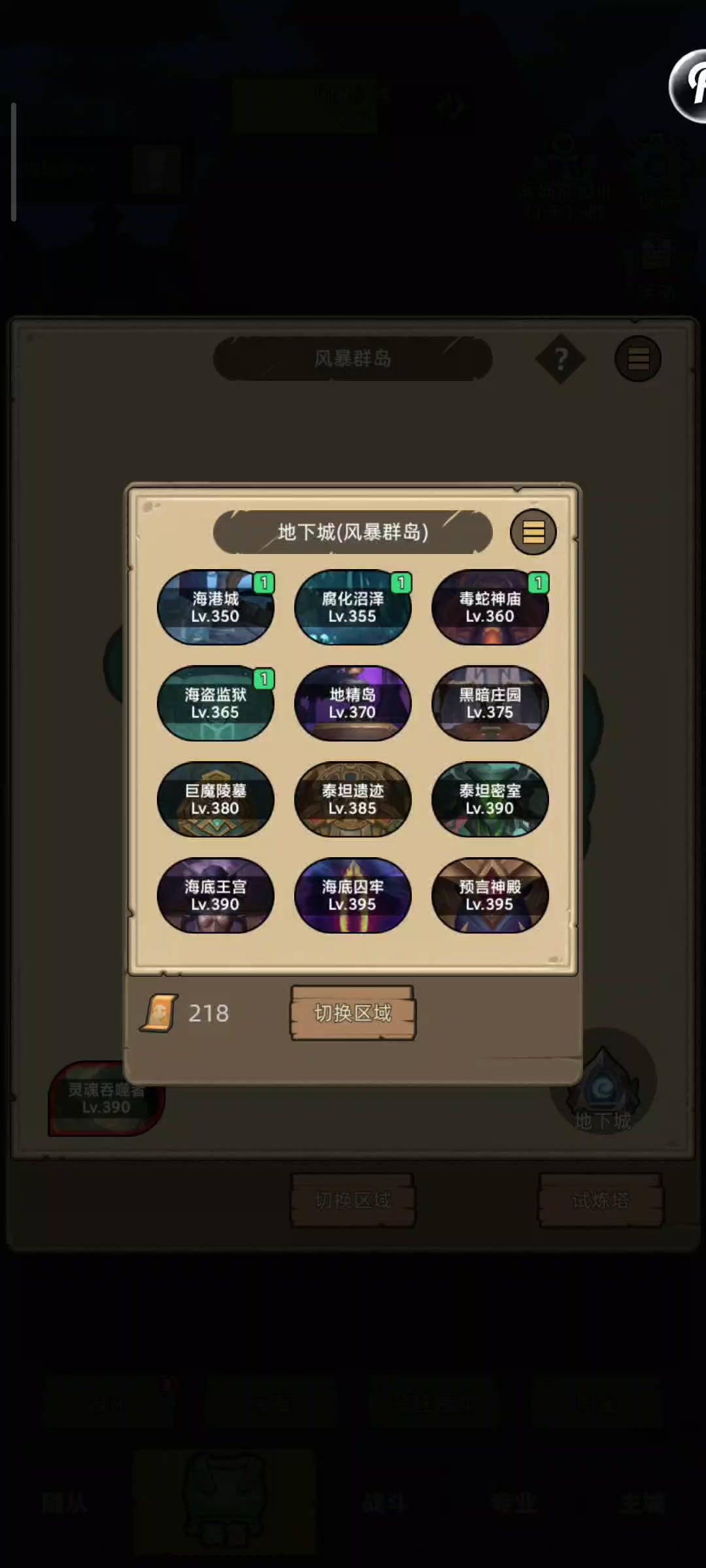The width and height of the screenshot is (706, 1568).
Task: Choose 泰坦密室 Lv.390 dungeon
Action: click(490, 799)
